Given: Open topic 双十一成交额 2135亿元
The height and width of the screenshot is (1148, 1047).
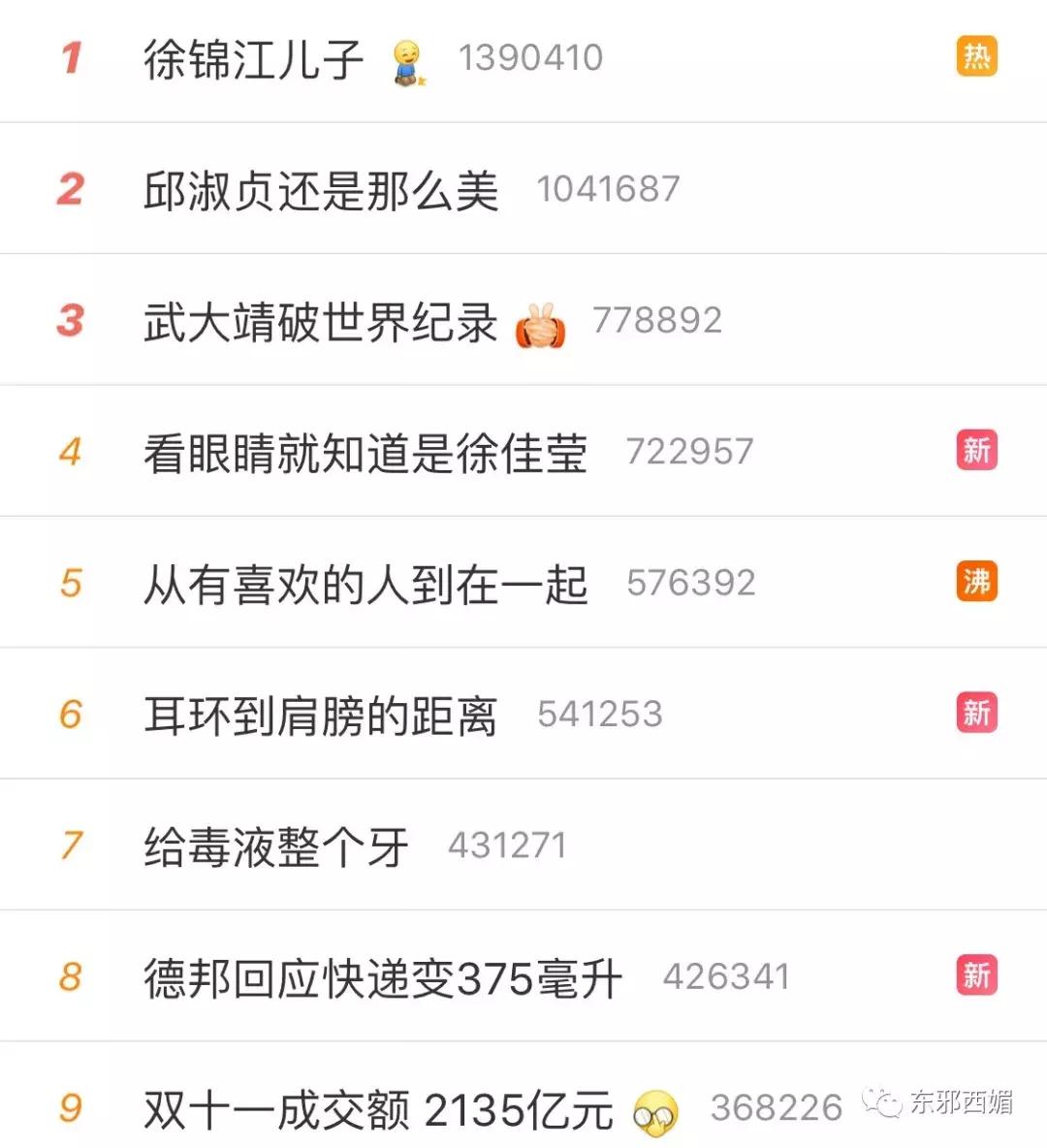Looking at the screenshot, I should click(378, 1108).
